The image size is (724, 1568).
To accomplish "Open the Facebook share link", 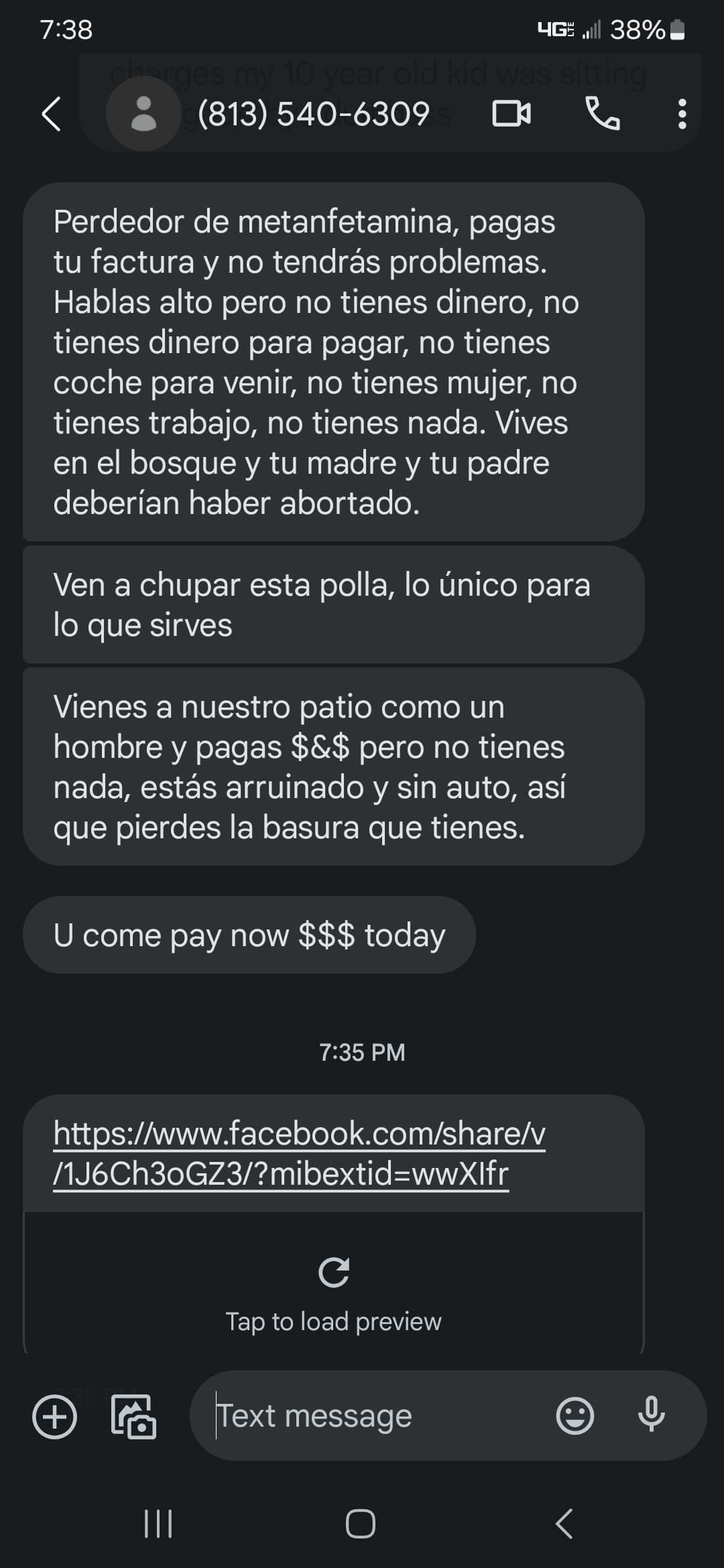I will pos(299,1153).
